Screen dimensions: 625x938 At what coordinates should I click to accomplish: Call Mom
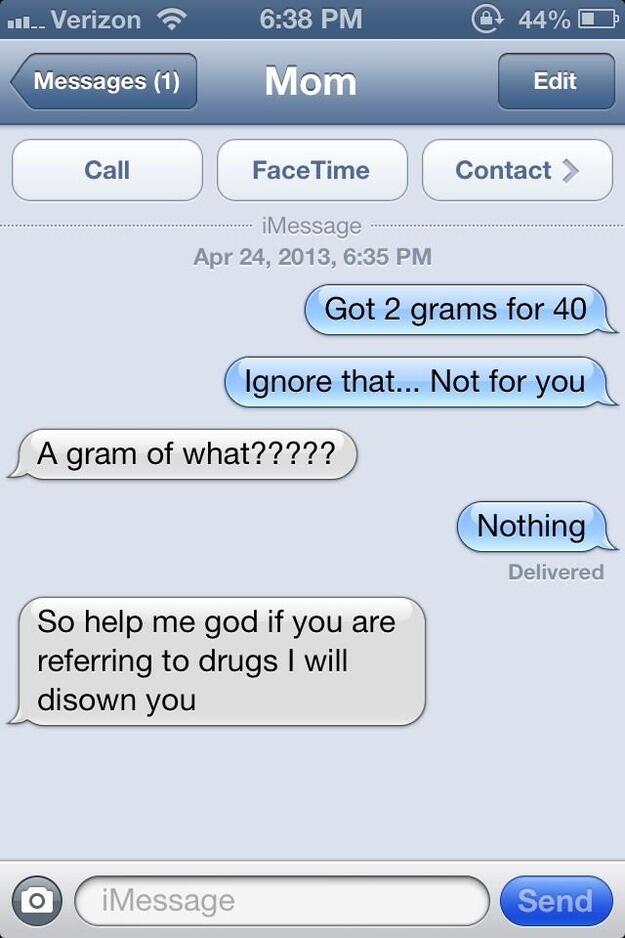[x=107, y=170]
